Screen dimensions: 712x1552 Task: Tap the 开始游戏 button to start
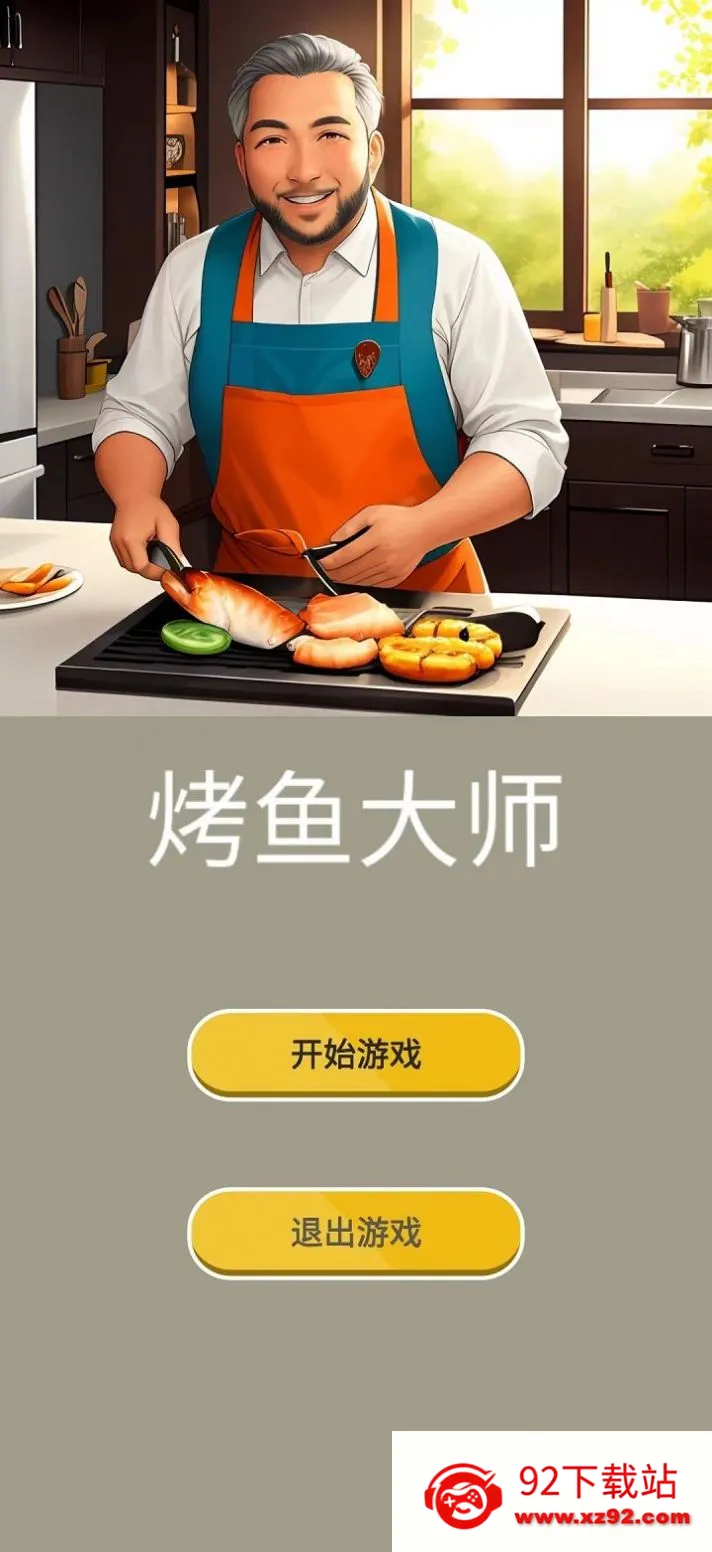coord(356,1054)
